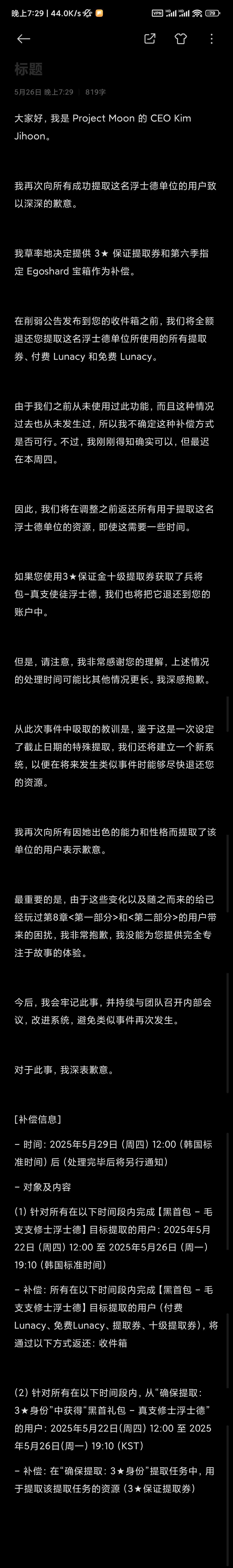Go back using the arrow

pos(23,39)
